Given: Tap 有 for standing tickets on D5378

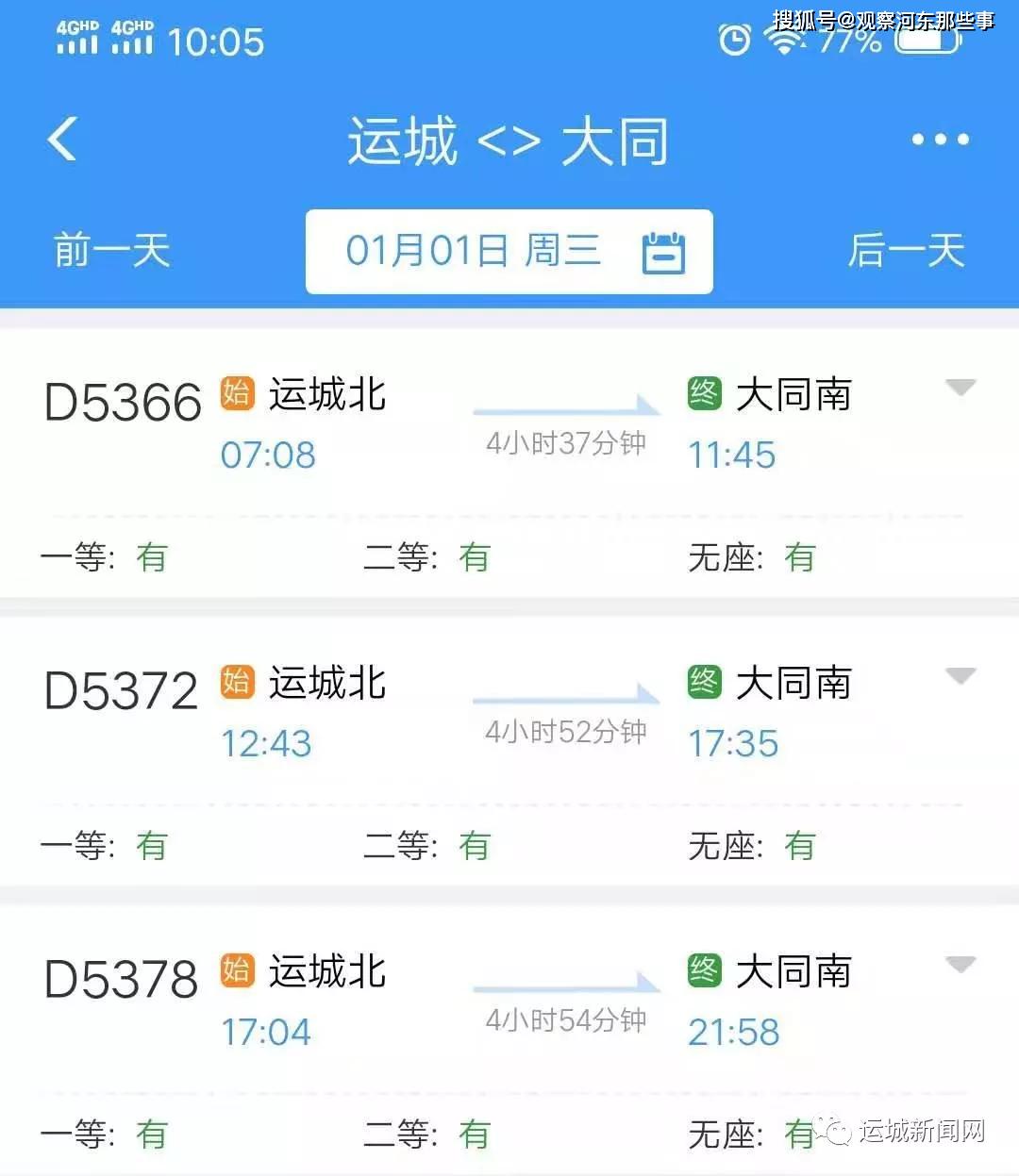Looking at the screenshot, I should (799, 1135).
